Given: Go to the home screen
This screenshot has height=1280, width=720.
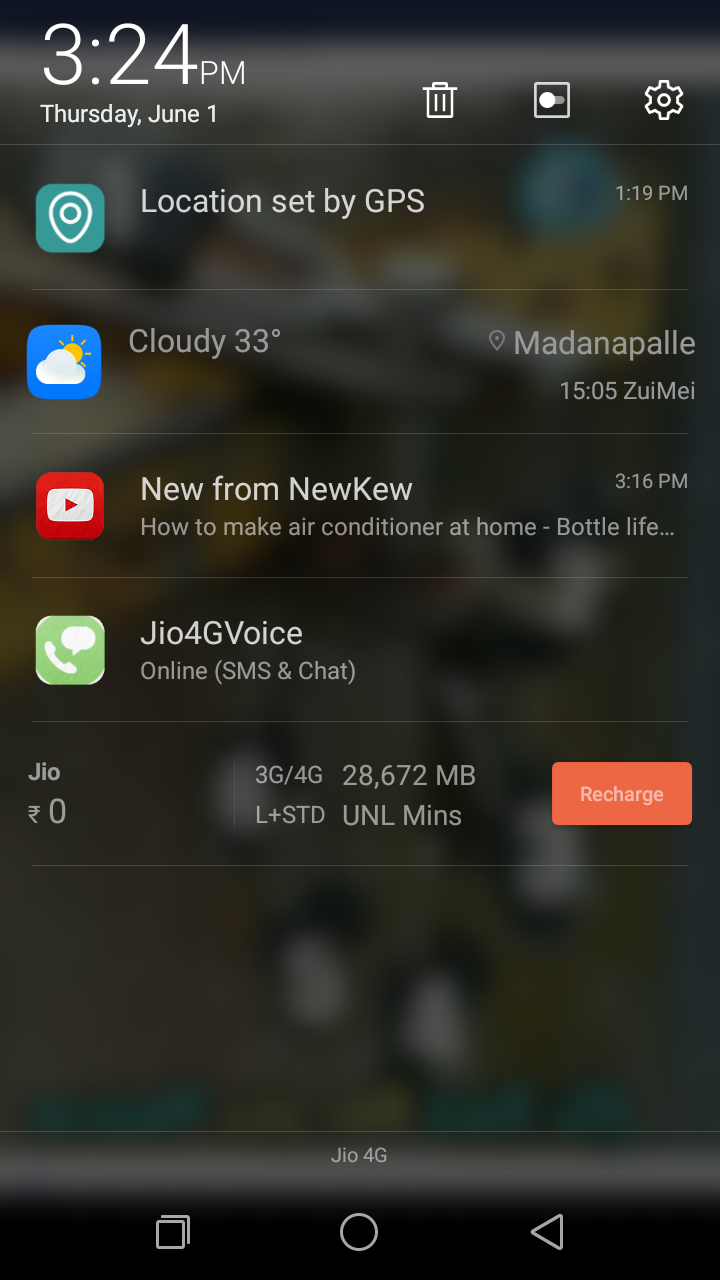Looking at the screenshot, I should click(x=359, y=1232).
